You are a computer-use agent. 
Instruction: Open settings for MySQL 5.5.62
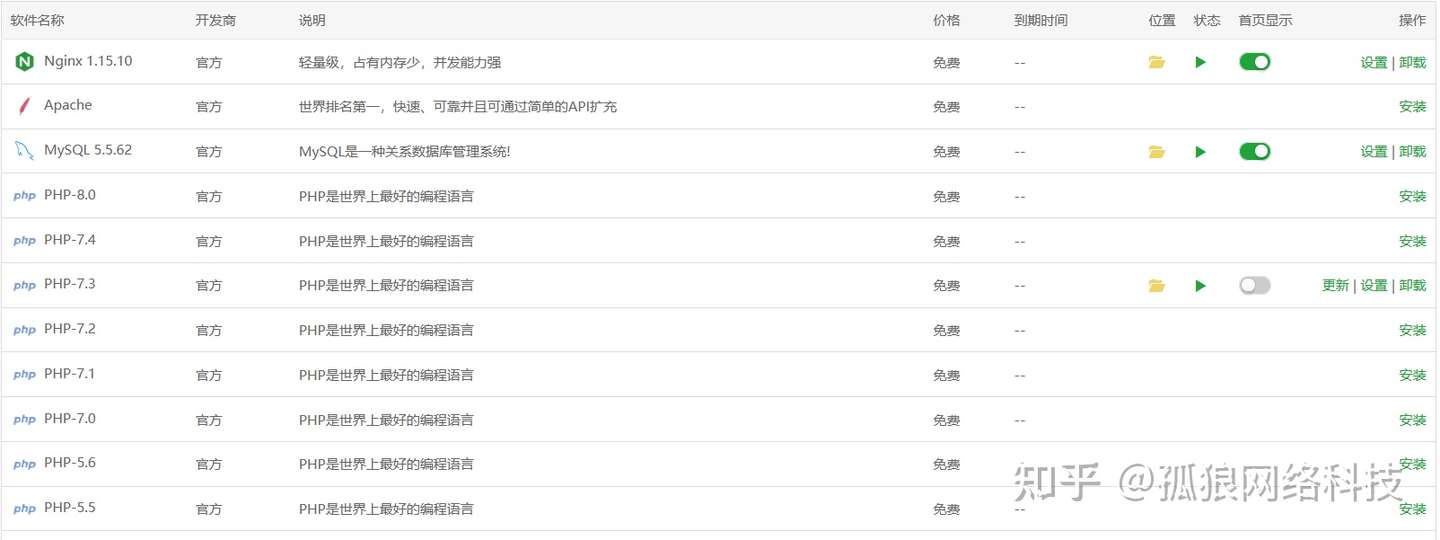(1374, 152)
